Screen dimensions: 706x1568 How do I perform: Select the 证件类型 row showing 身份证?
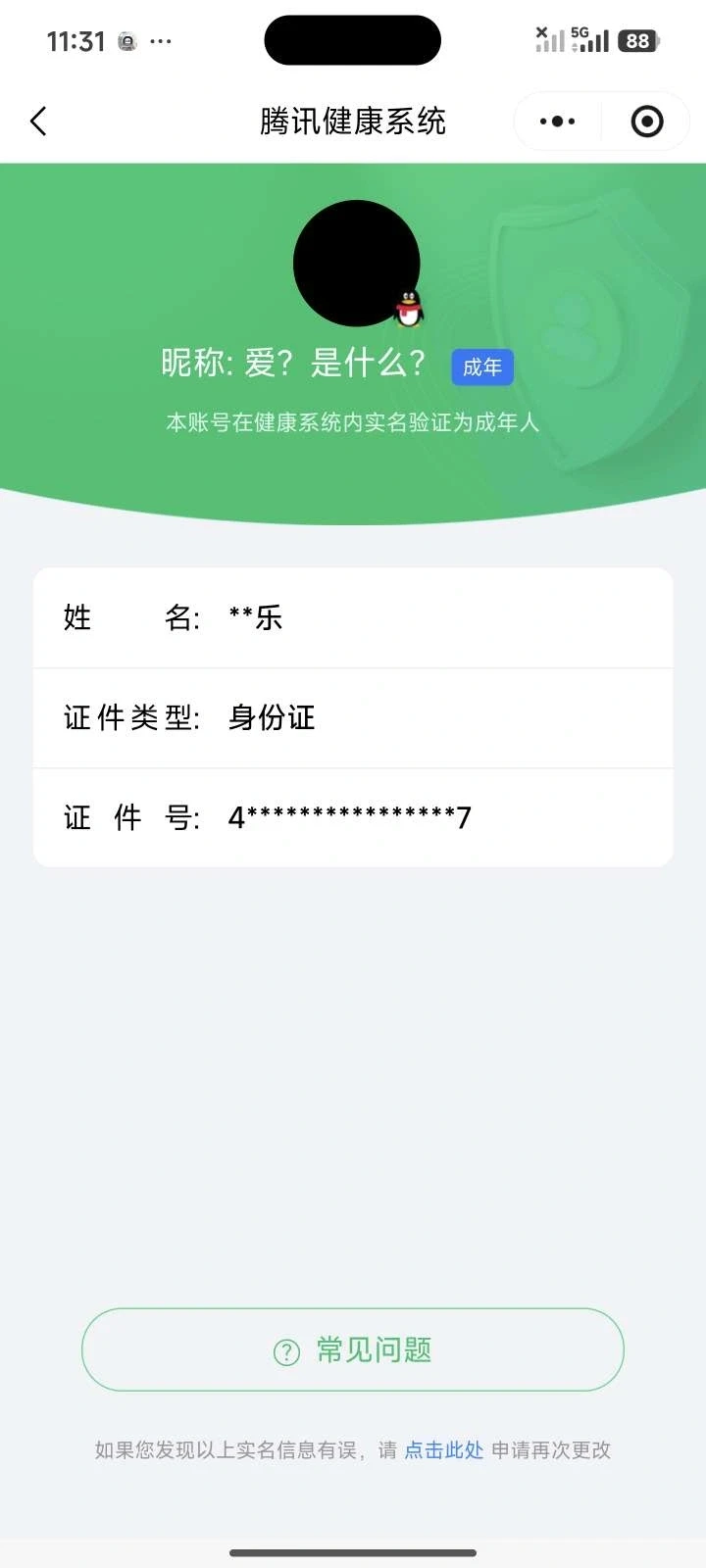(x=353, y=717)
